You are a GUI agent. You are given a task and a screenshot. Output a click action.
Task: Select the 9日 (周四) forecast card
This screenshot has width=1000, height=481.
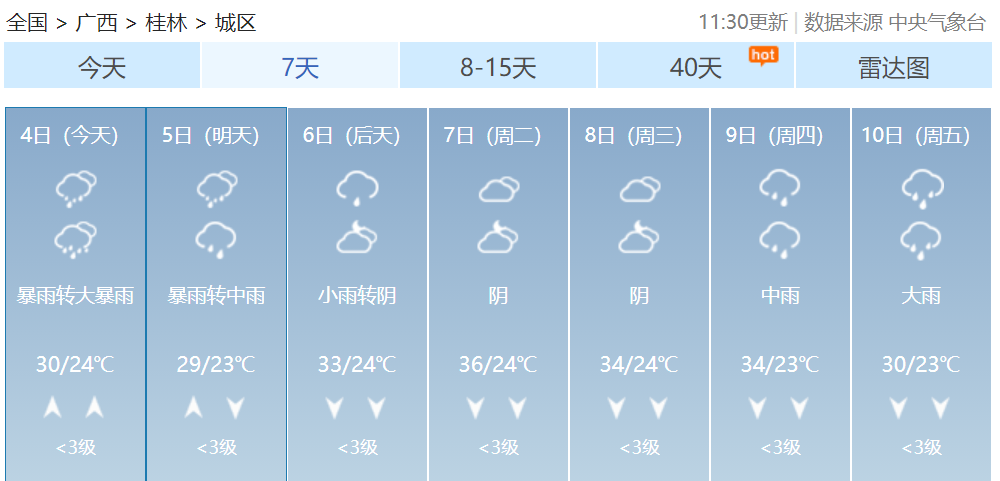click(780, 290)
